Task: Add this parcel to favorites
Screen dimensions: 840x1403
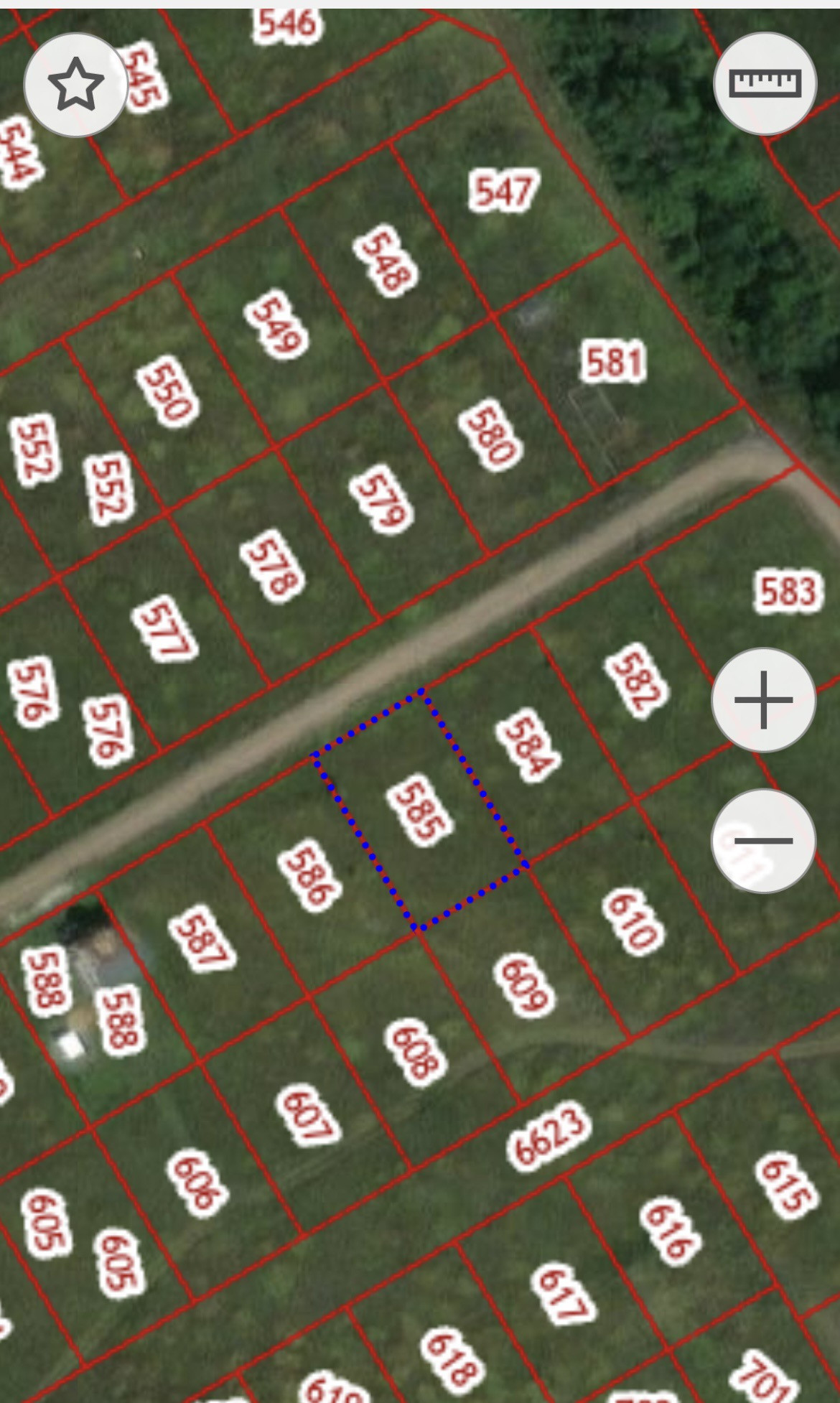Action: click(x=75, y=85)
